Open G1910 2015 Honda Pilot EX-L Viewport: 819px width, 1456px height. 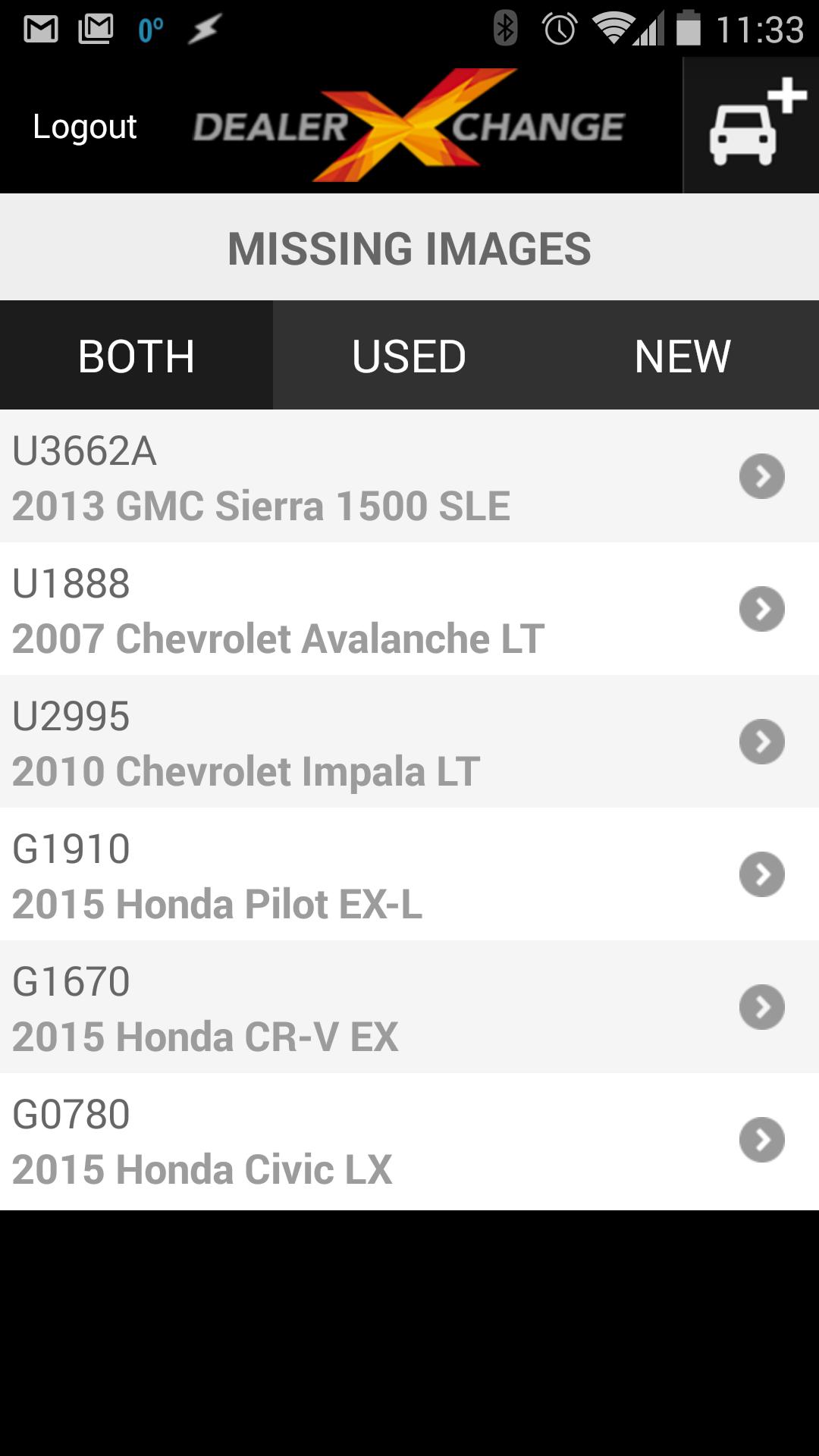pos(409,874)
